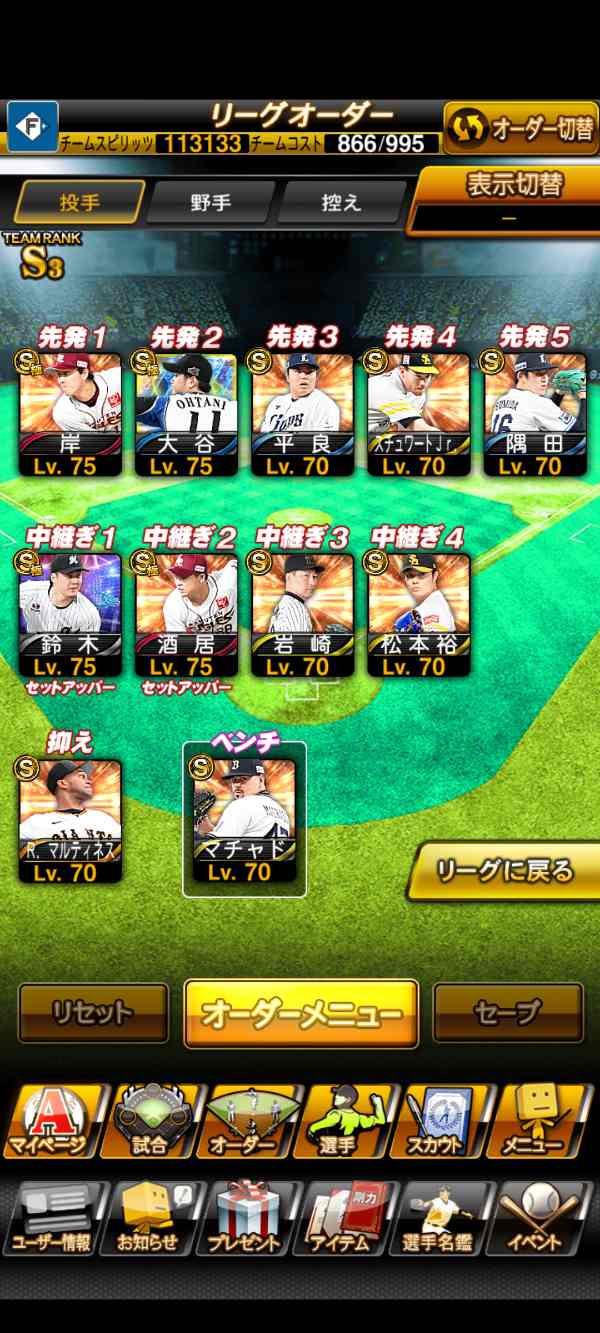Open the 試合 section
The image size is (600, 1333).
150,1121
